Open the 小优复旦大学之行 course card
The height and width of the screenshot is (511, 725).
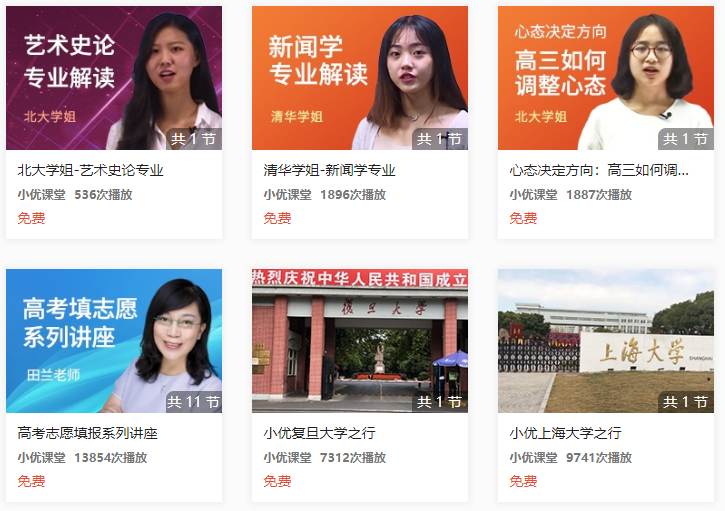coord(359,342)
